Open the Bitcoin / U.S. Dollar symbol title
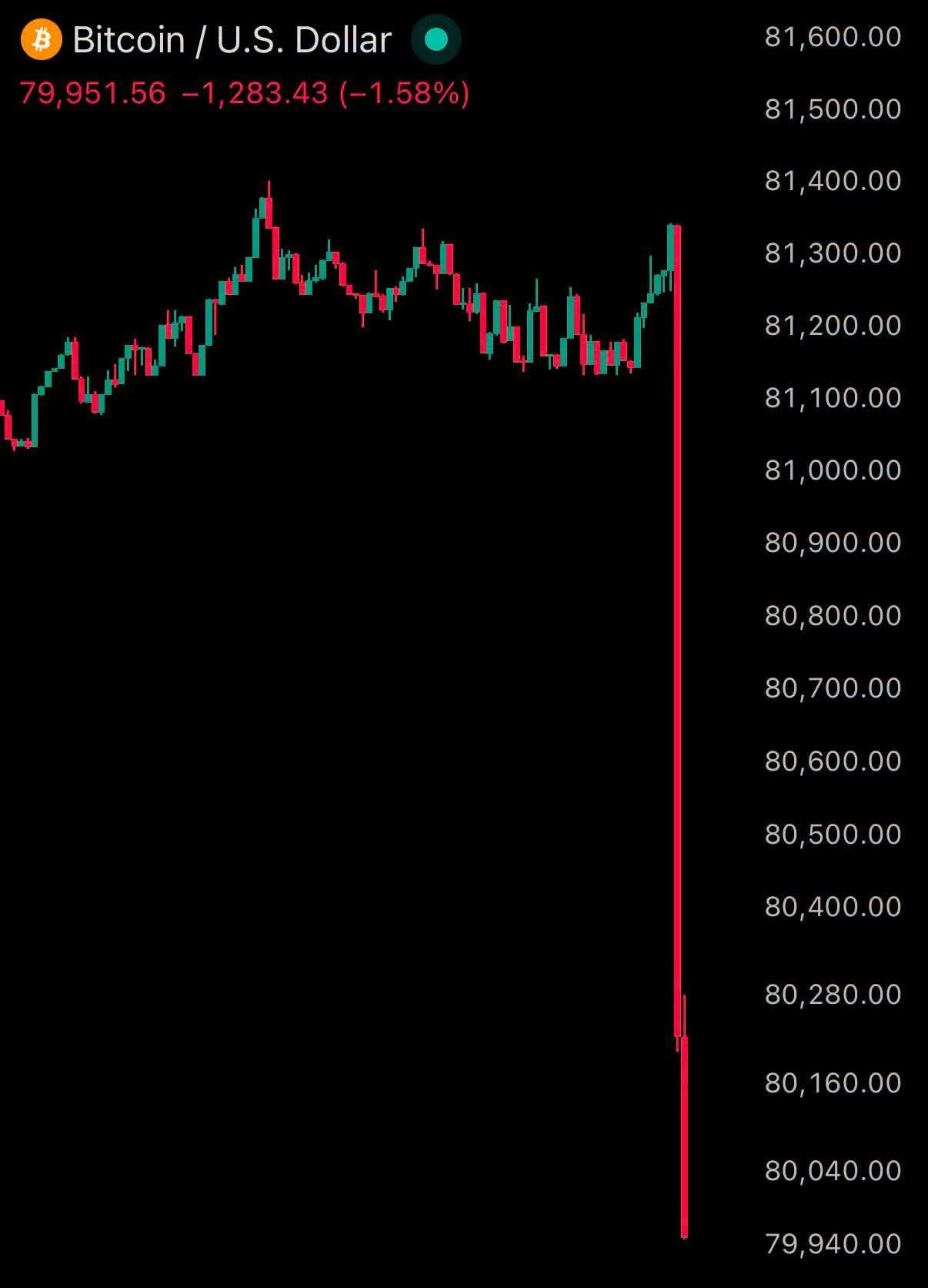 [232, 40]
